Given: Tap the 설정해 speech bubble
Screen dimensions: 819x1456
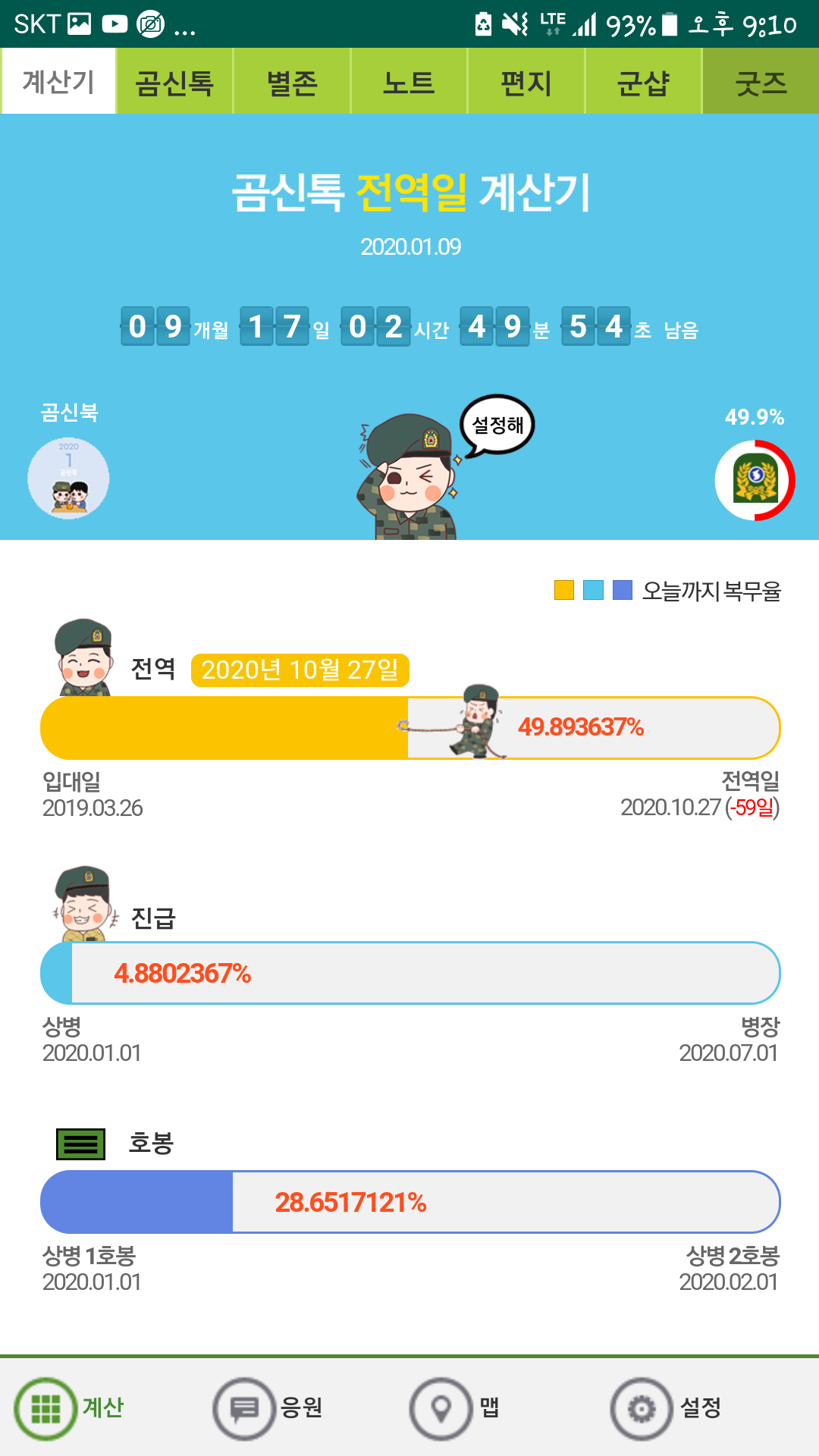Looking at the screenshot, I should pyautogui.click(x=497, y=425).
